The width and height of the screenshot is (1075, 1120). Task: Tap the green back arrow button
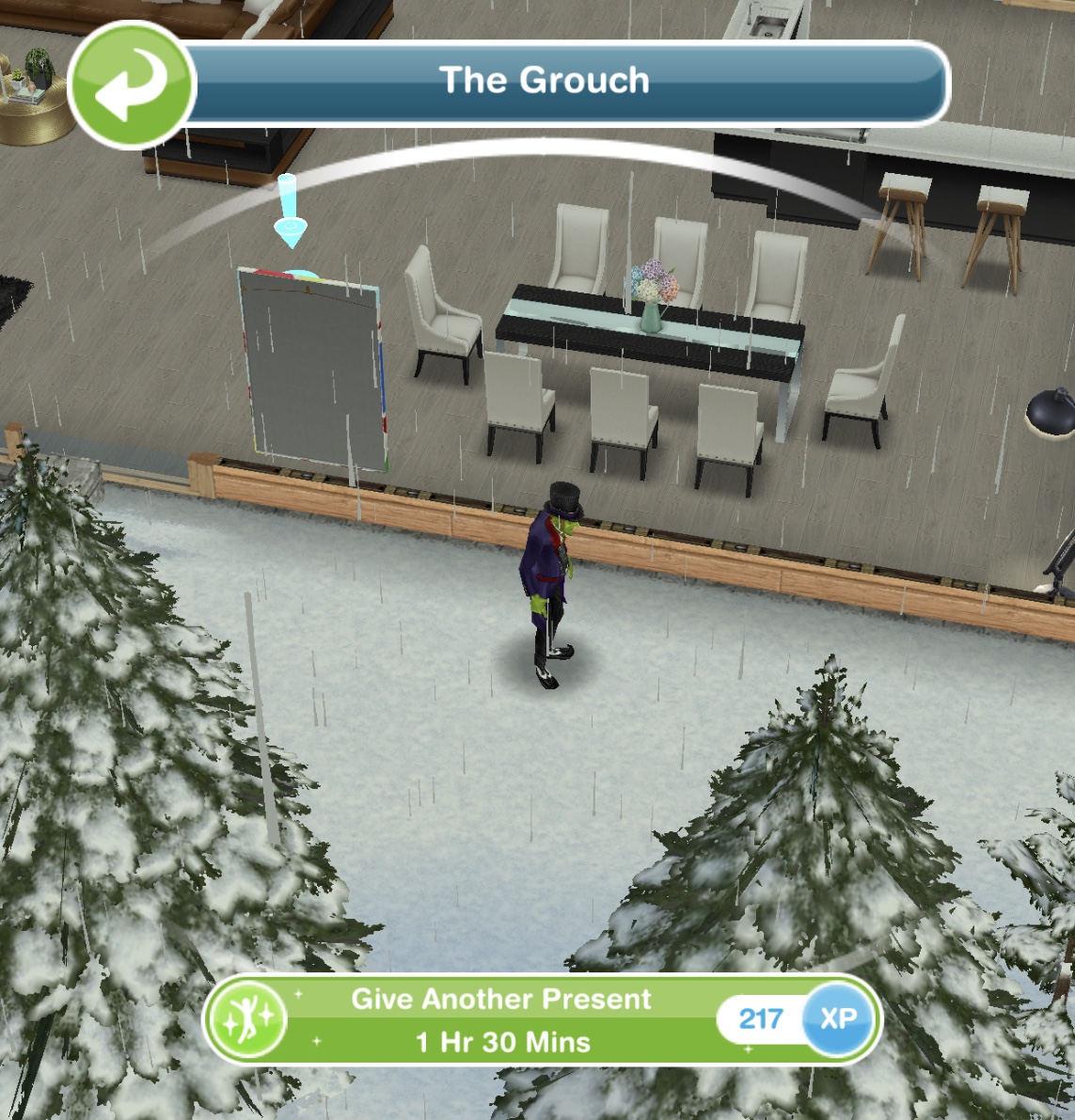click(130, 84)
